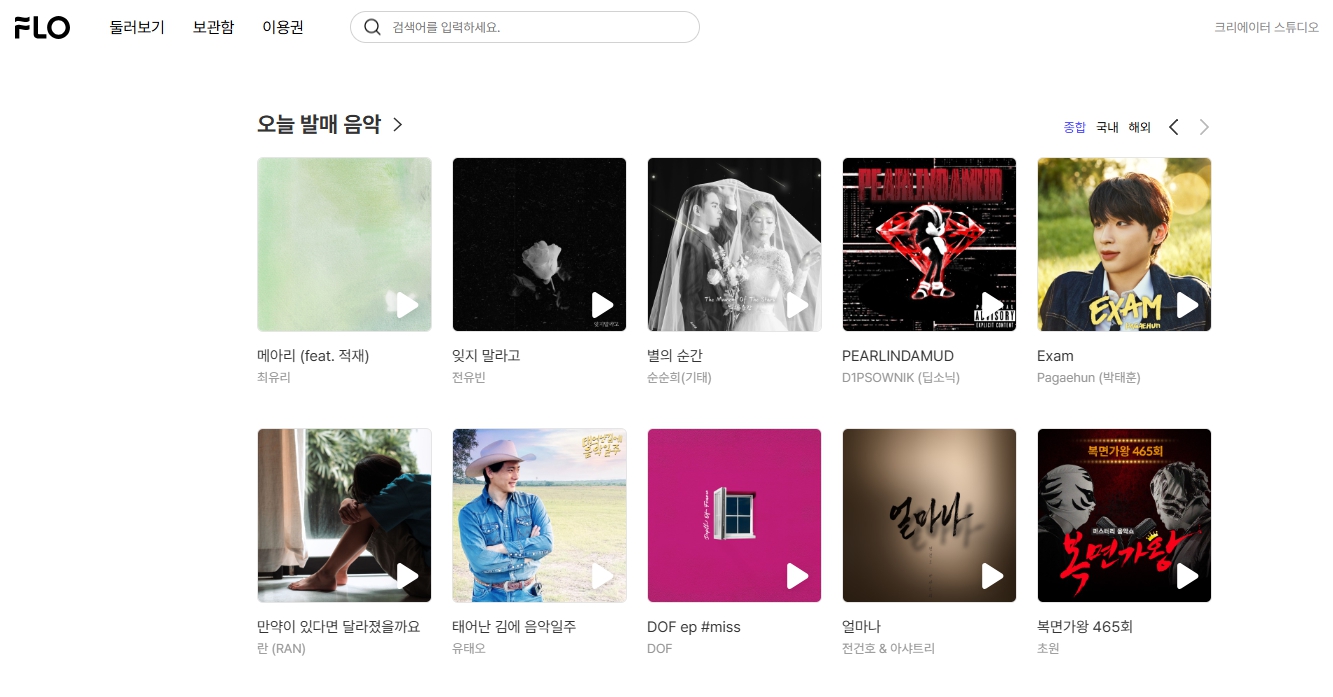The width and height of the screenshot is (1333, 697).
Task: Play the Exam album by Pagaehun
Action: 1187,305
